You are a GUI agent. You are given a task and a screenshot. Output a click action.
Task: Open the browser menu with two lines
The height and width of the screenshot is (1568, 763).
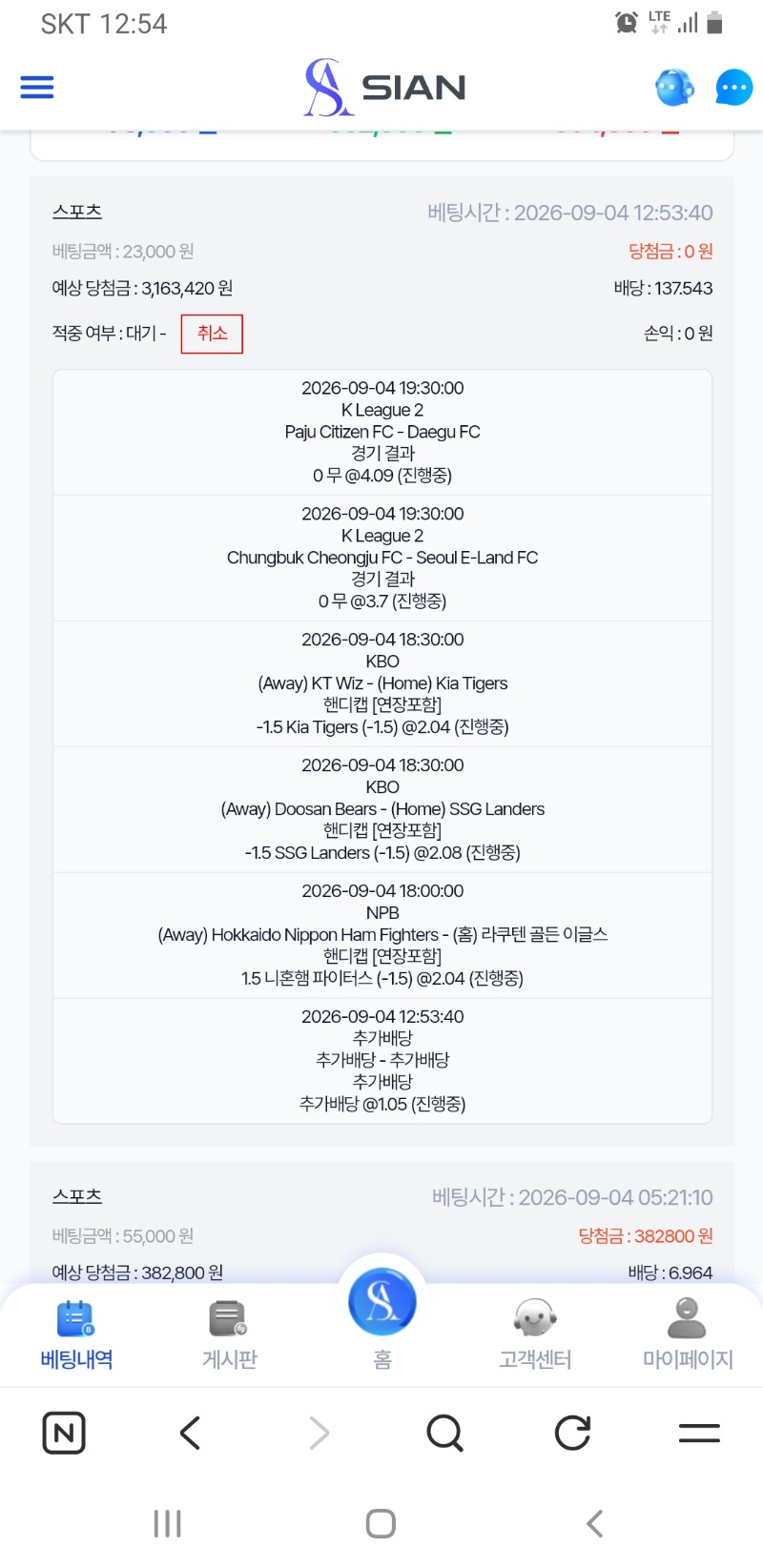699,1433
